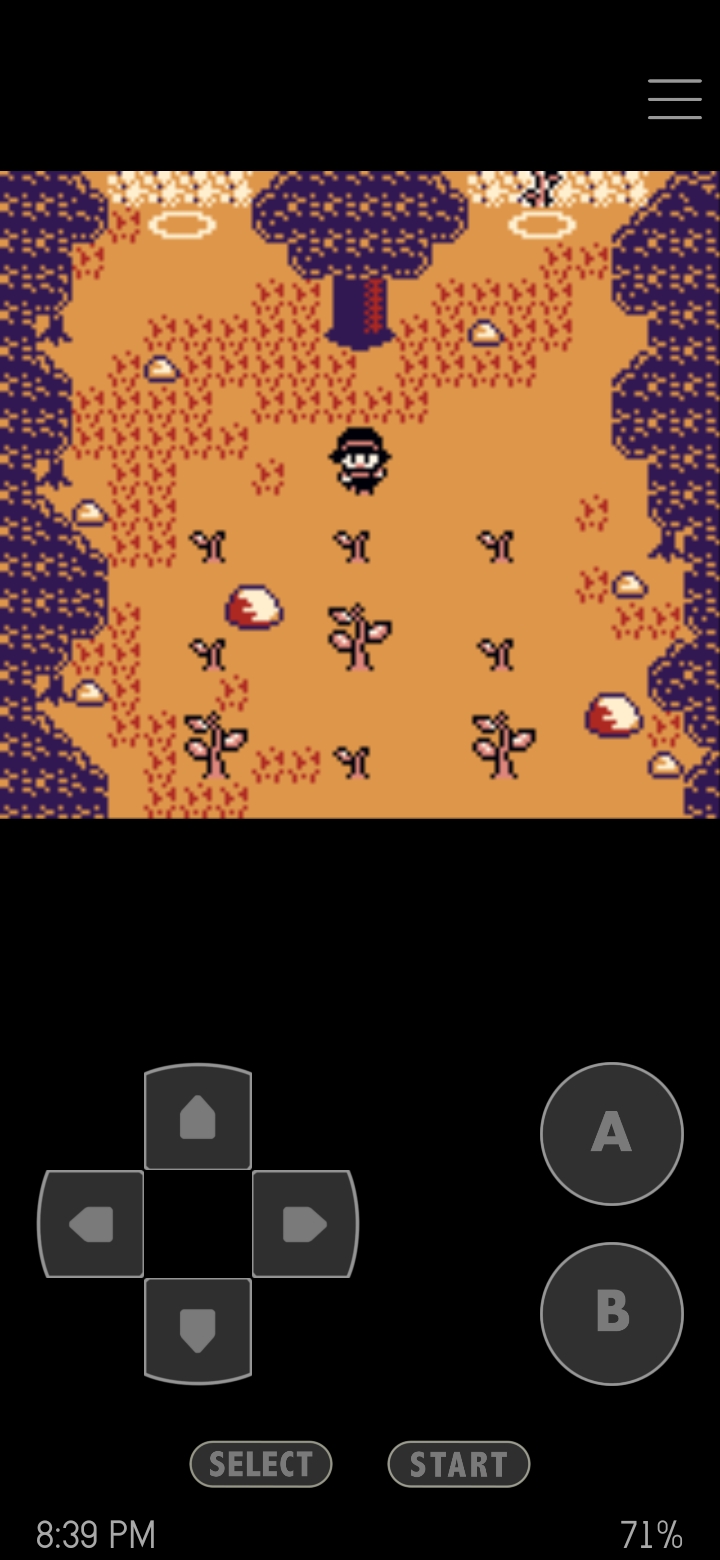The height and width of the screenshot is (1560, 720).
Task: Tap the D-pad up arrow
Action: point(198,1117)
